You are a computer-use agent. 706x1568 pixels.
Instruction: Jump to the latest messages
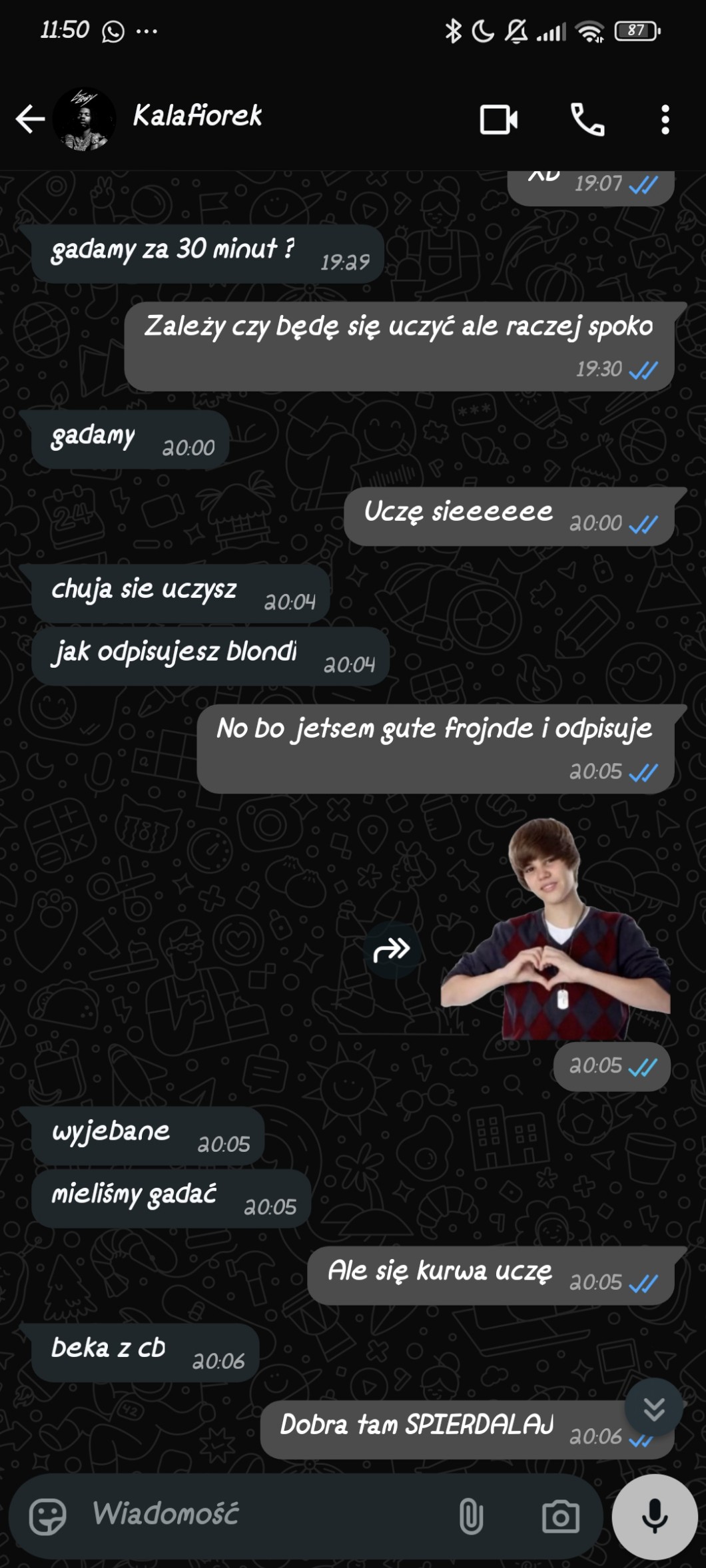tap(653, 1409)
